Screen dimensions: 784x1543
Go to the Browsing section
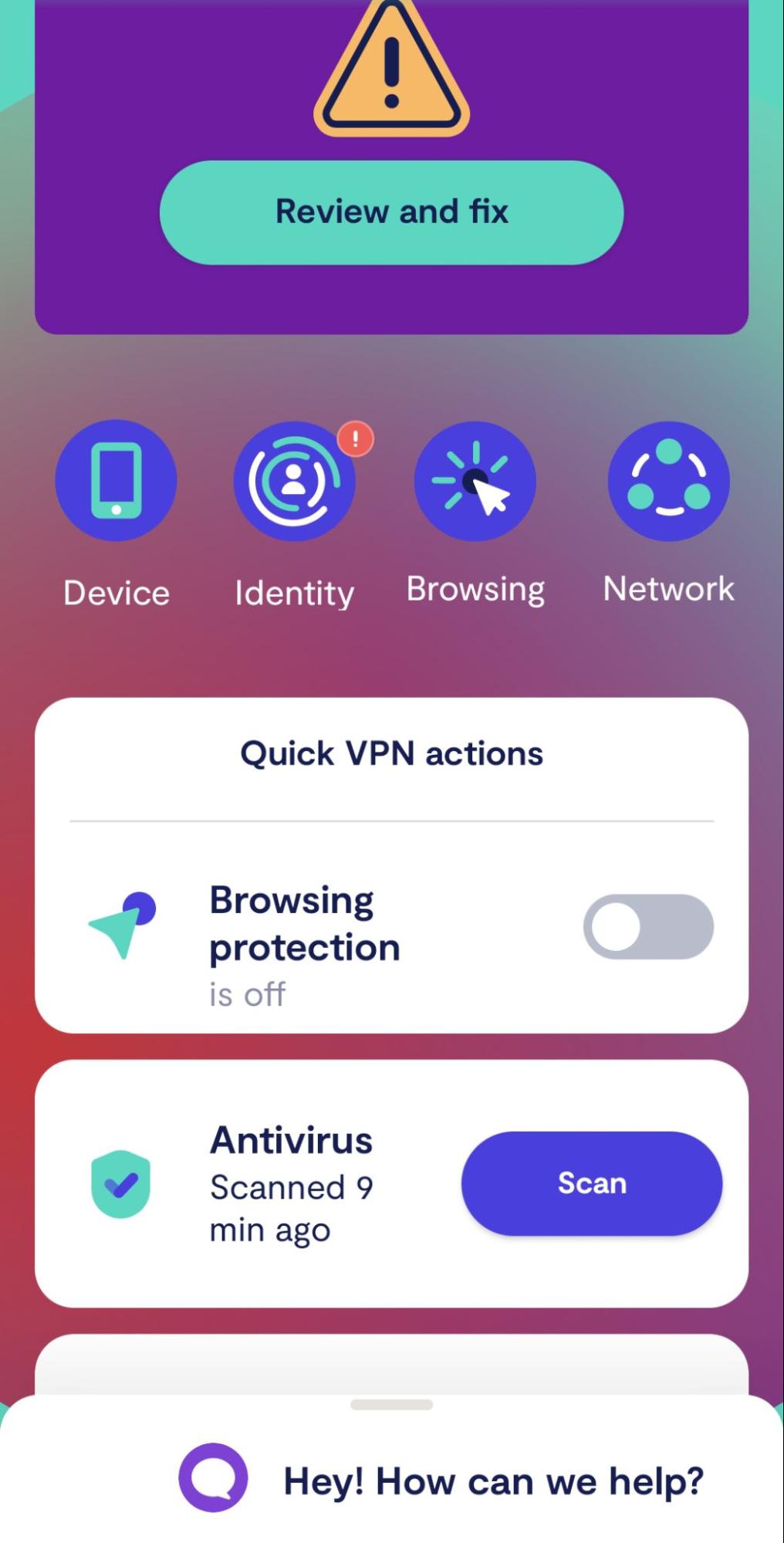475,480
